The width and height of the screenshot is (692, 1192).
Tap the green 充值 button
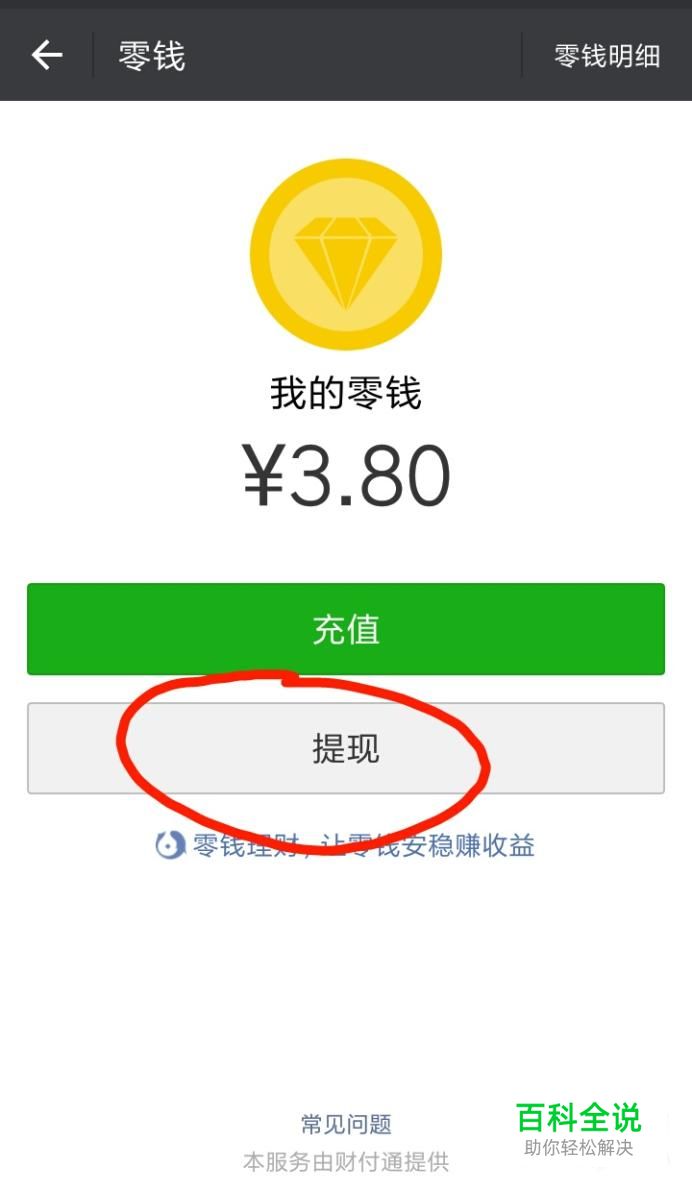coord(346,629)
